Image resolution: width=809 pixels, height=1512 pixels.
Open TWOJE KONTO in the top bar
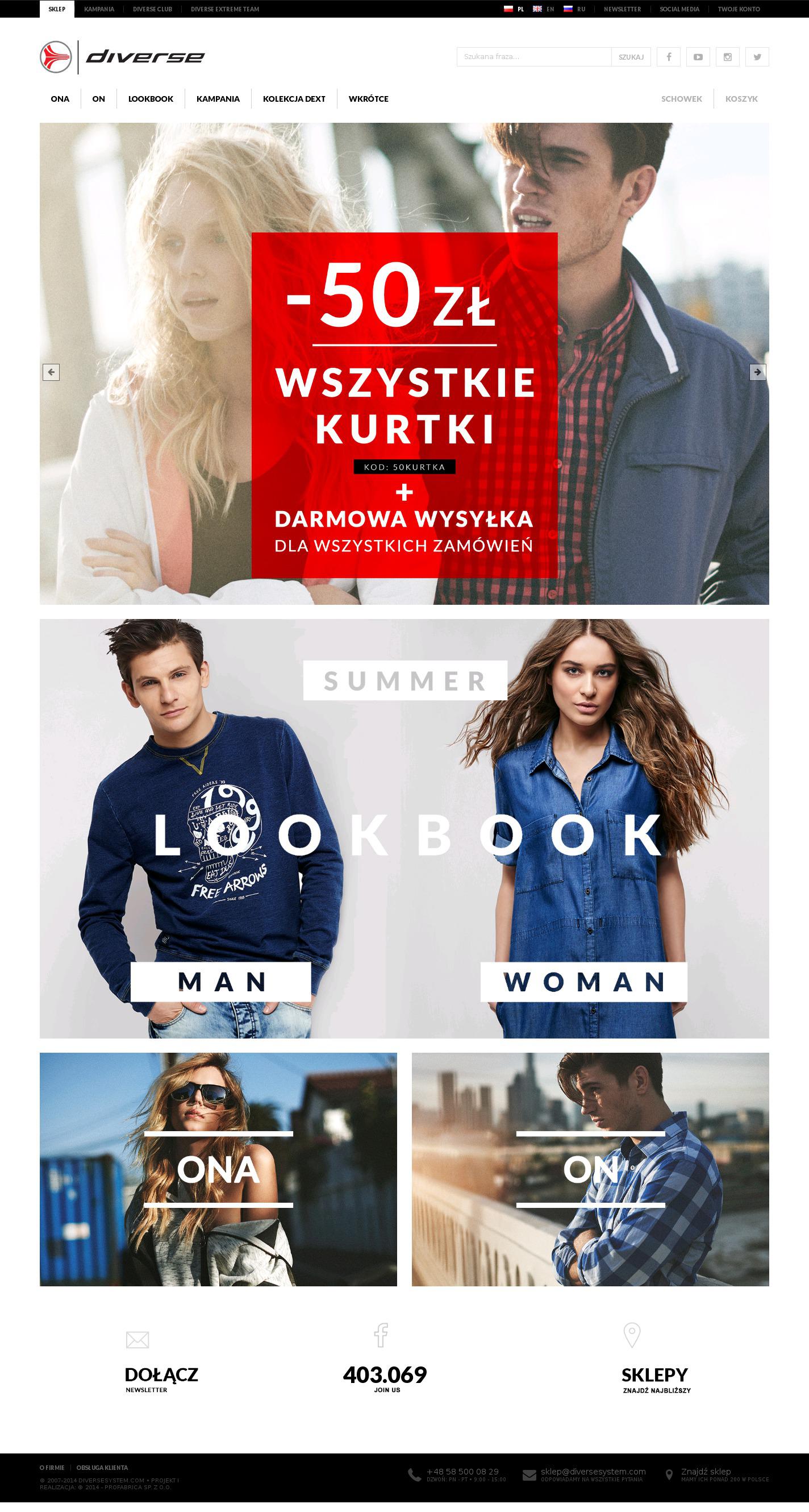tap(739, 10)
